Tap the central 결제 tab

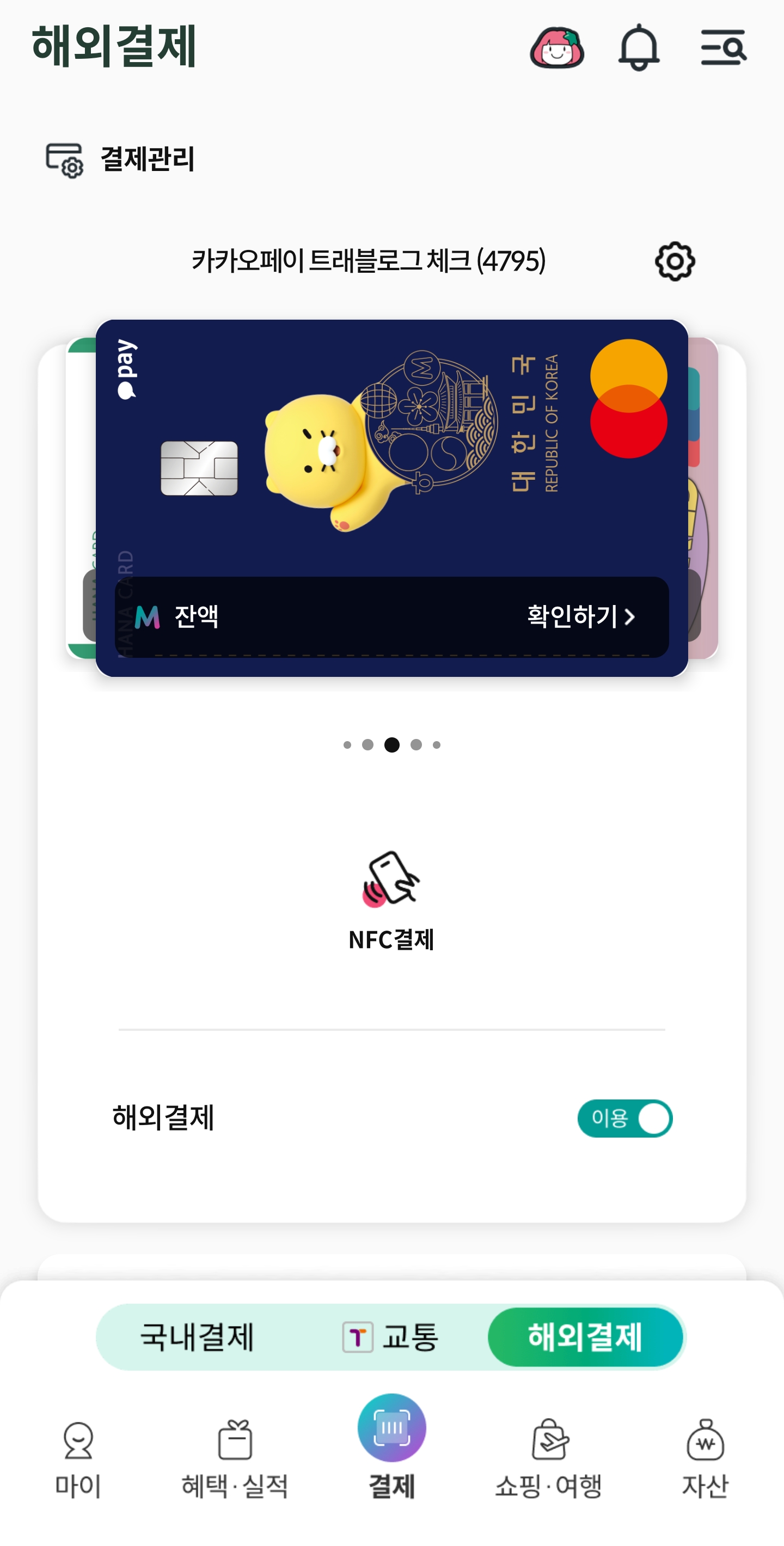tap(391, 1446)
